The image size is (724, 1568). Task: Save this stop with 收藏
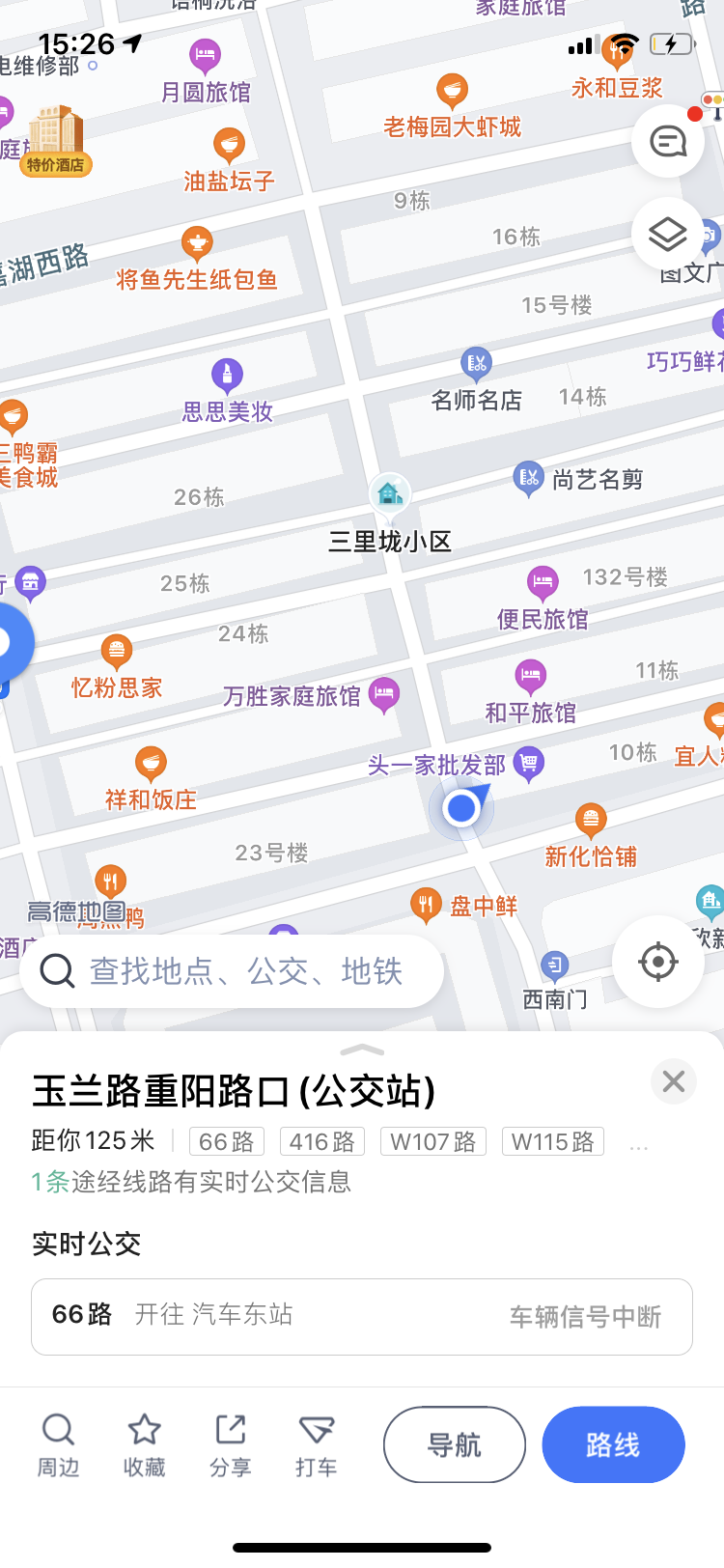(x=144, y=1444)
